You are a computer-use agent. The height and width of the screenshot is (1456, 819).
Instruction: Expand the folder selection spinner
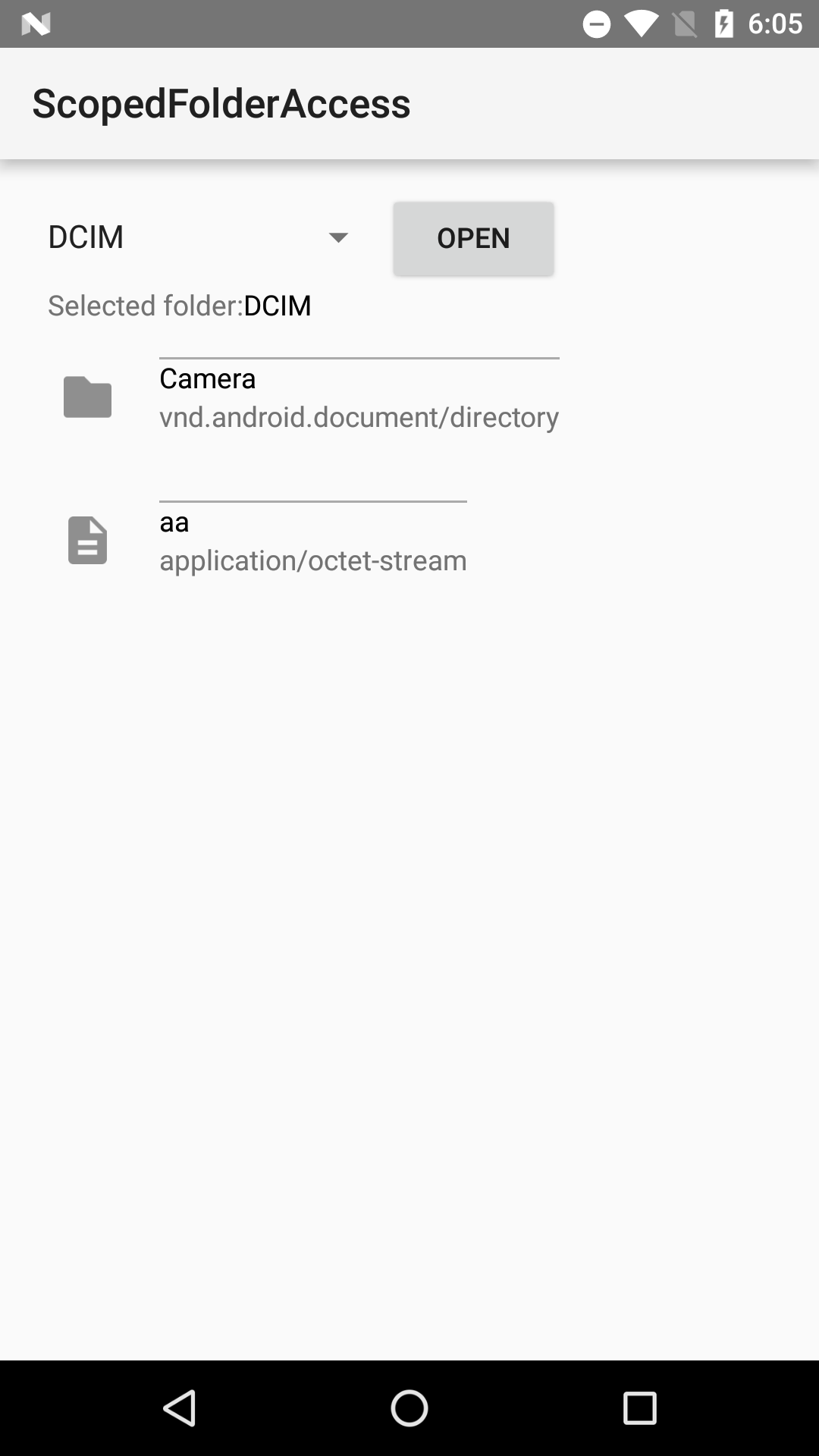point(193,237)
